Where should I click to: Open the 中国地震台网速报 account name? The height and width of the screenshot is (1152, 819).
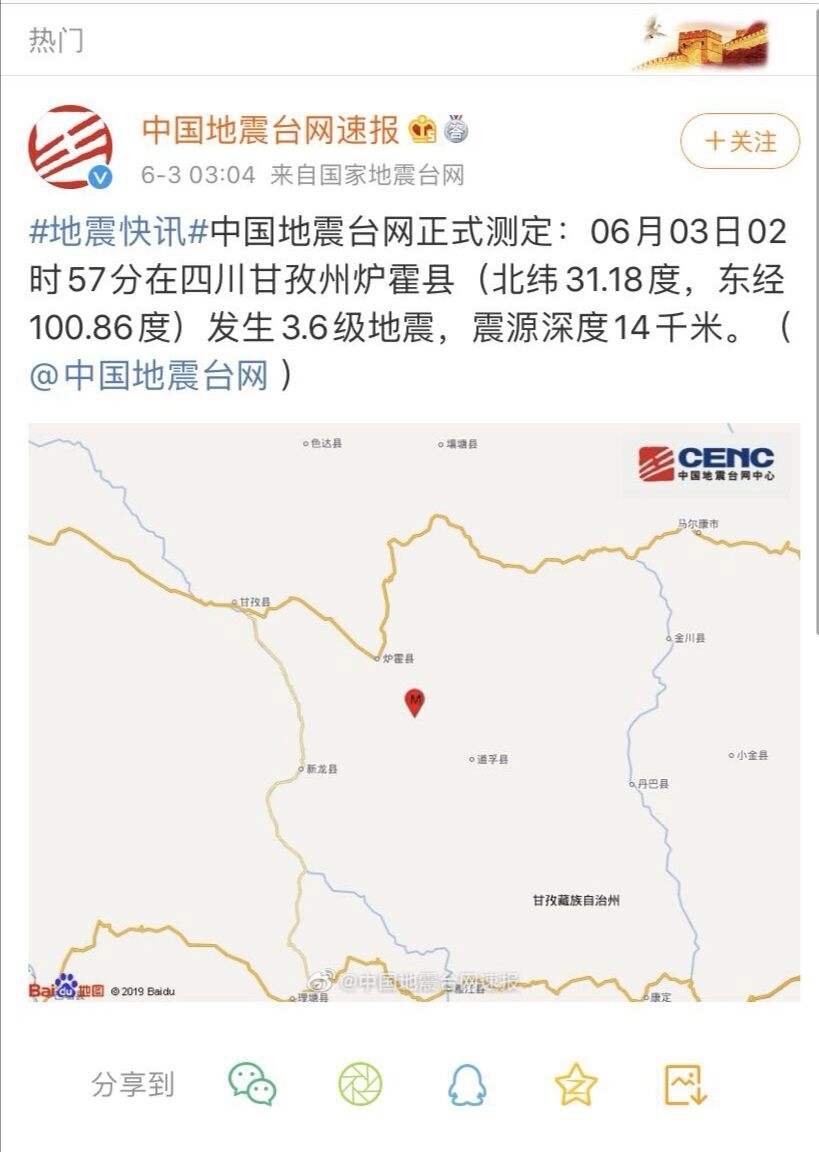coord(270,130)
